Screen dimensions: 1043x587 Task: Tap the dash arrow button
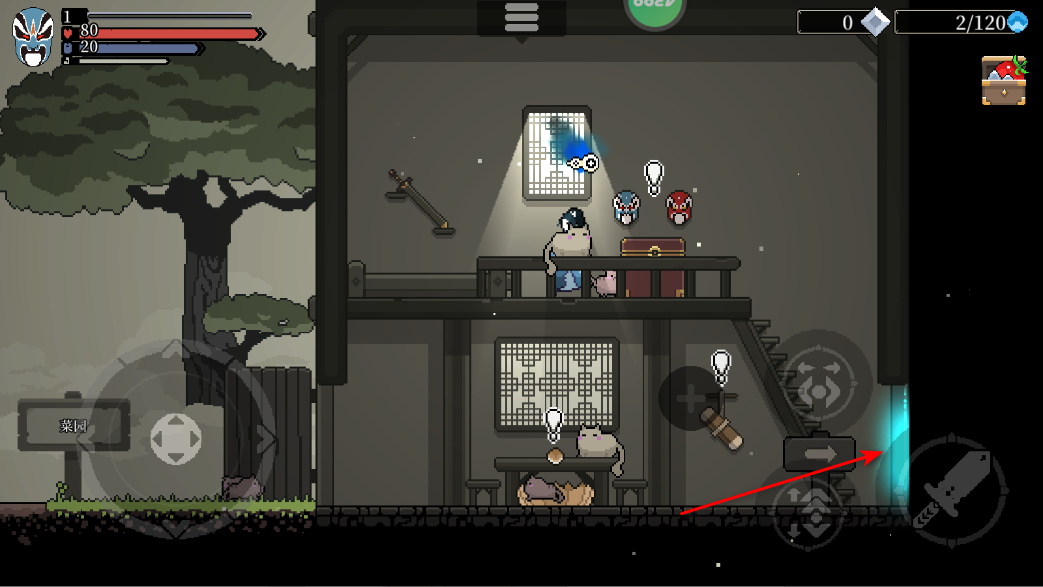819,454
